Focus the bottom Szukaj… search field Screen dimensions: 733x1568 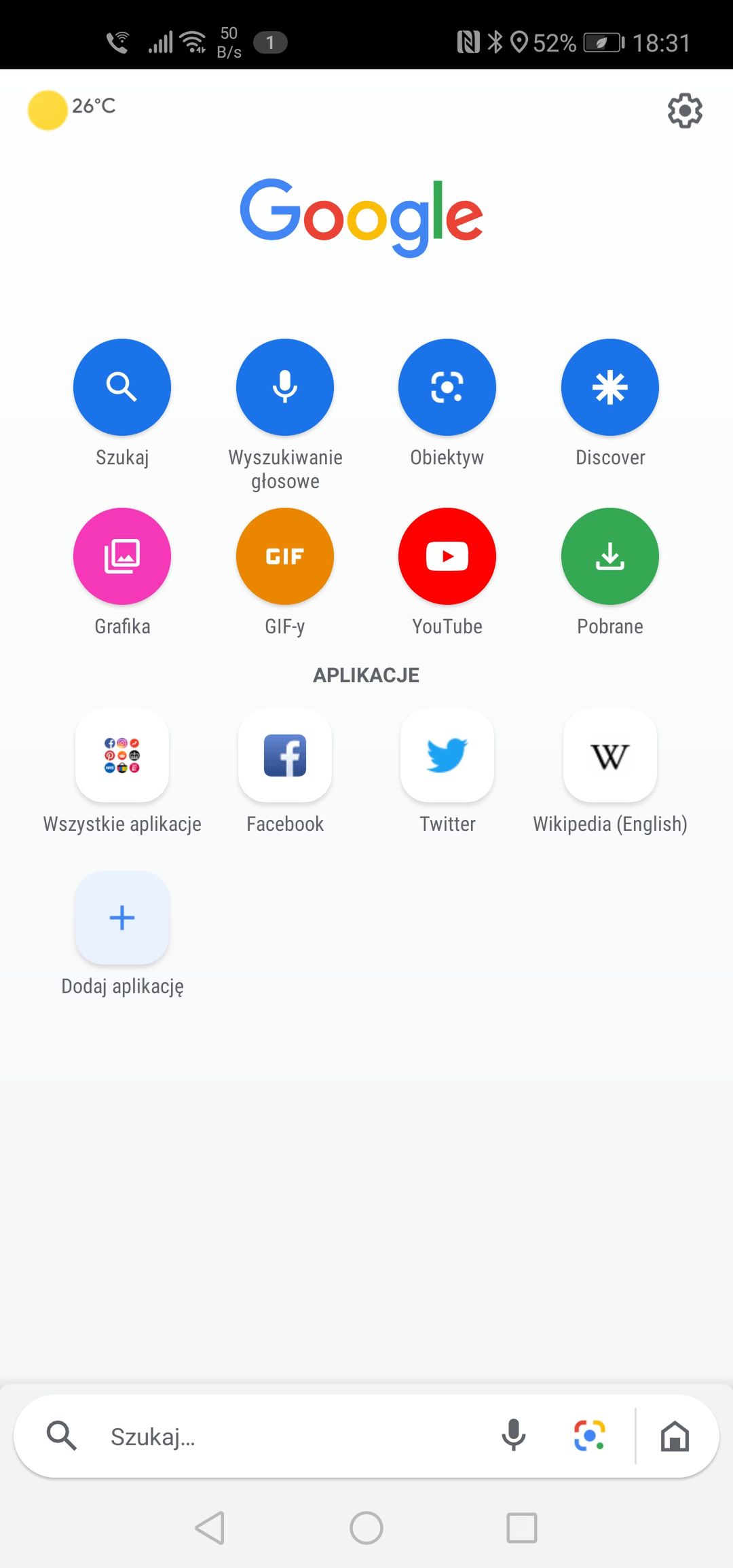[285, 1436]
